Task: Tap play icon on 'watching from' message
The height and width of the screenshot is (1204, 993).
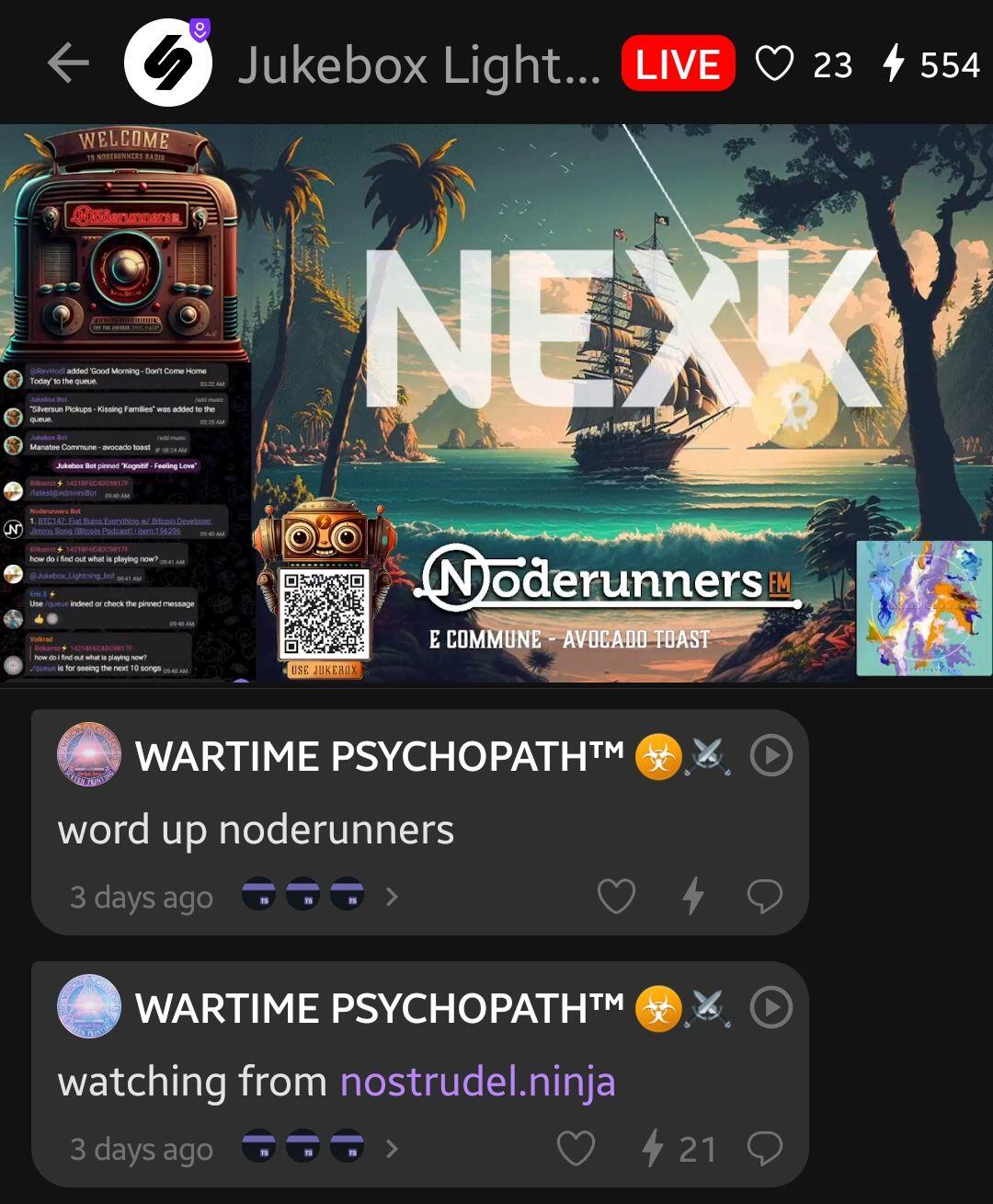Action: coord(770,1008)
